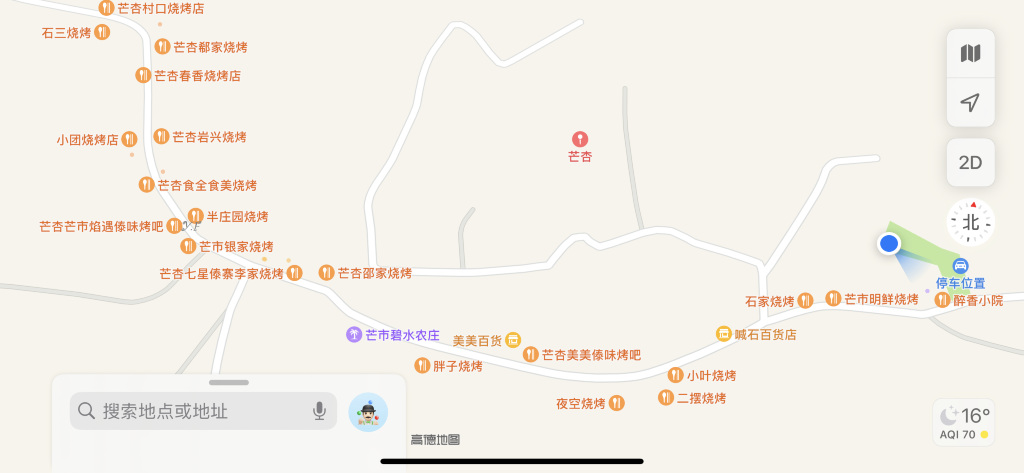1024x473 pixels.
Task: Select the 停车位置 parked car marker
Action: click(x=960, y=266)
